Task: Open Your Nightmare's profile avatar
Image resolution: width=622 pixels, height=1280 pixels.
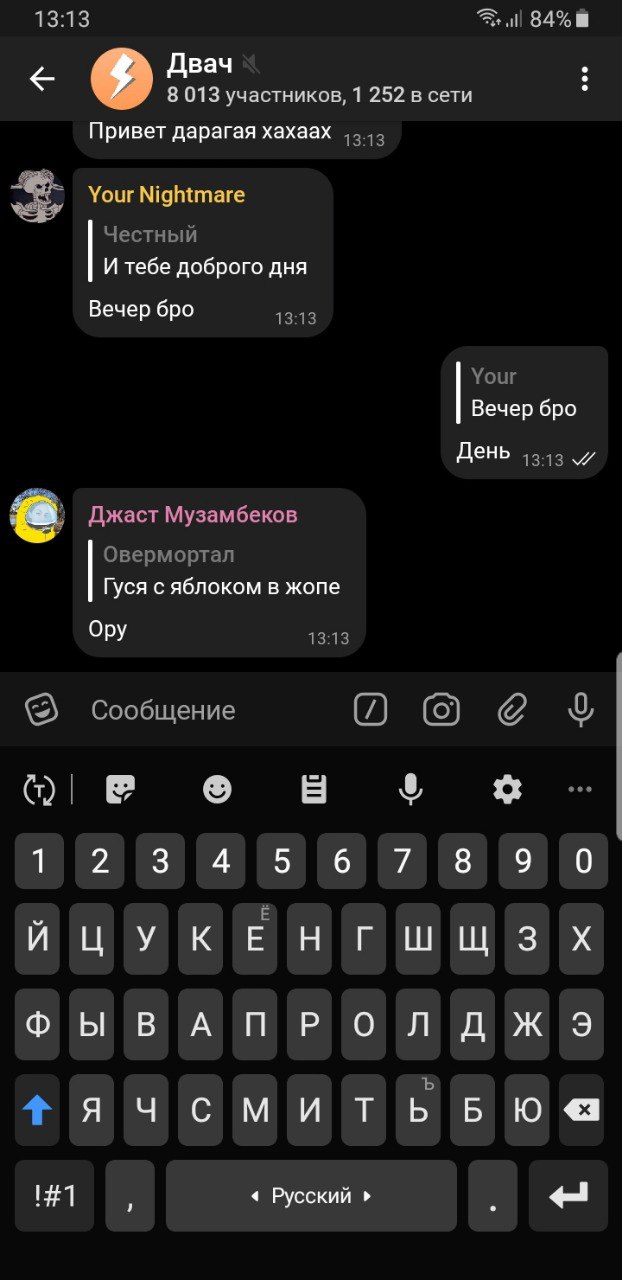Action: click(37, 195)
